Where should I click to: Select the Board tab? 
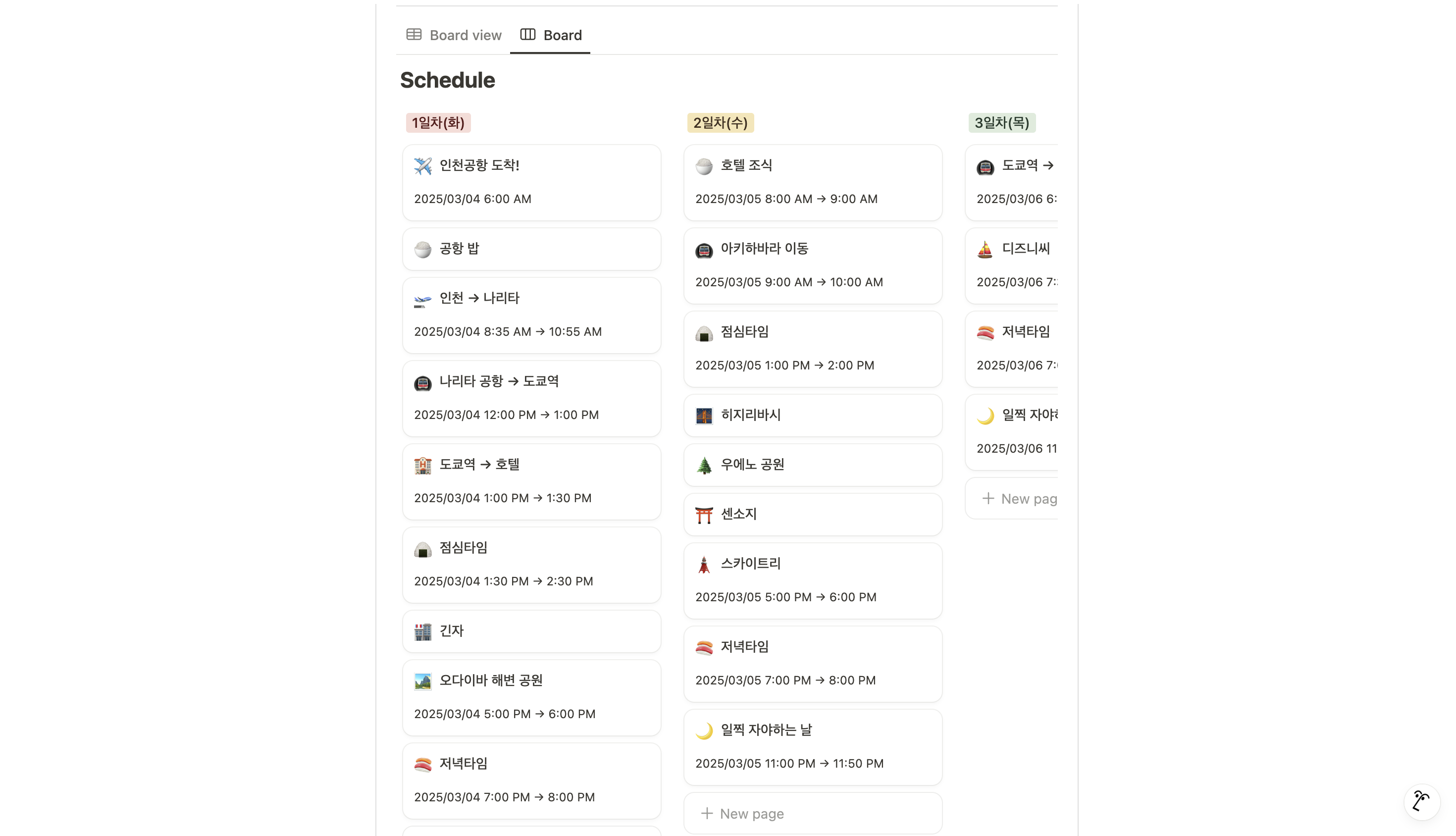550,35
